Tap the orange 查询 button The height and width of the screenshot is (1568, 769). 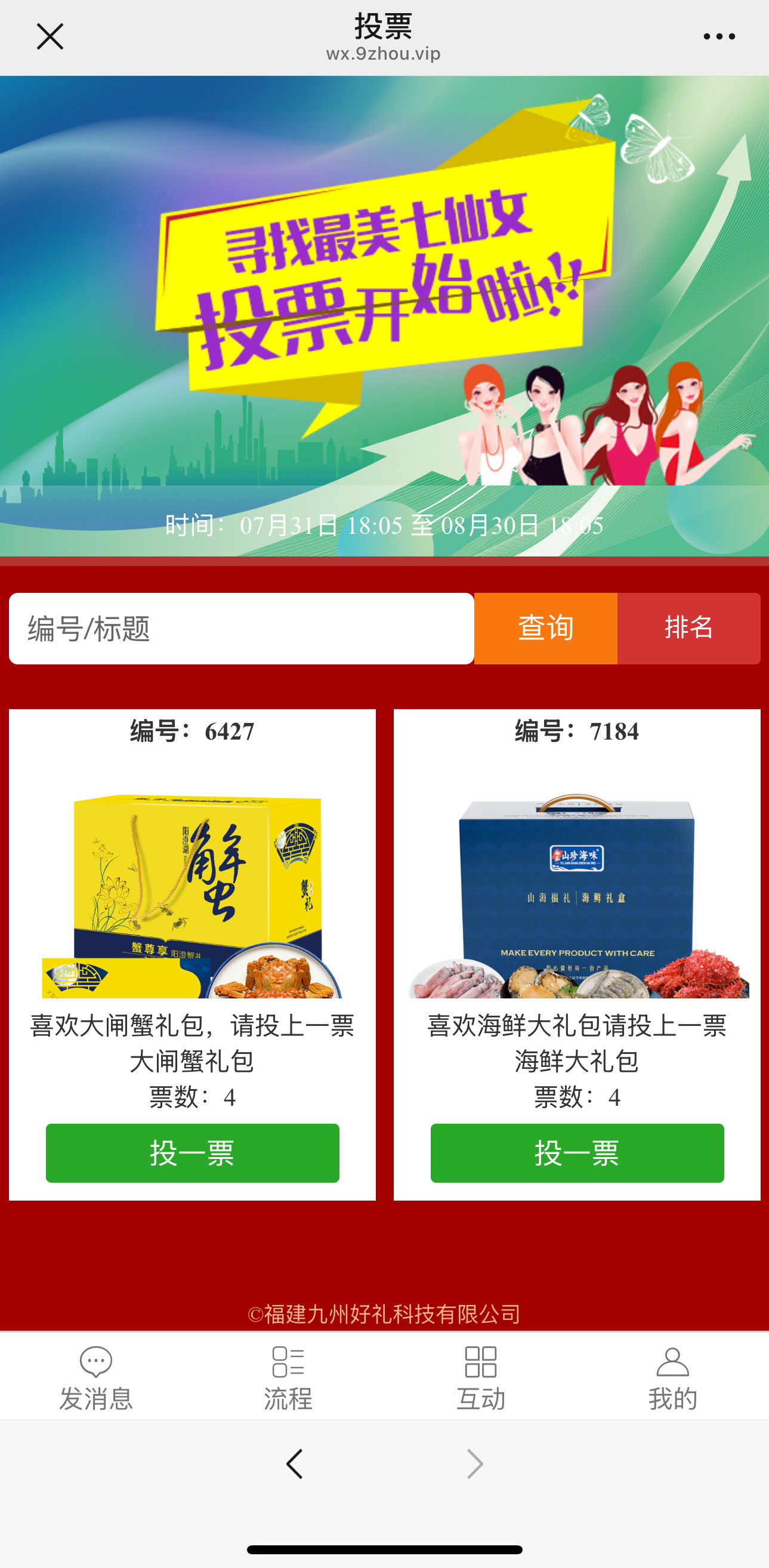pos(545,628)
